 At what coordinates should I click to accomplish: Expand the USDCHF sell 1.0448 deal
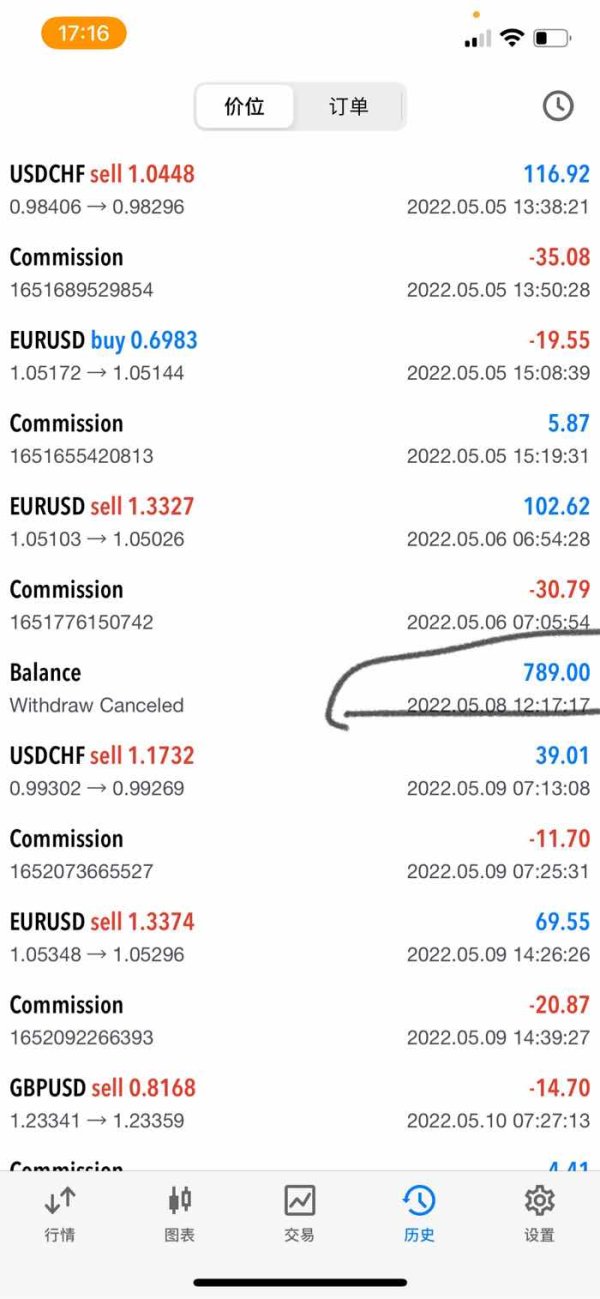300,189
